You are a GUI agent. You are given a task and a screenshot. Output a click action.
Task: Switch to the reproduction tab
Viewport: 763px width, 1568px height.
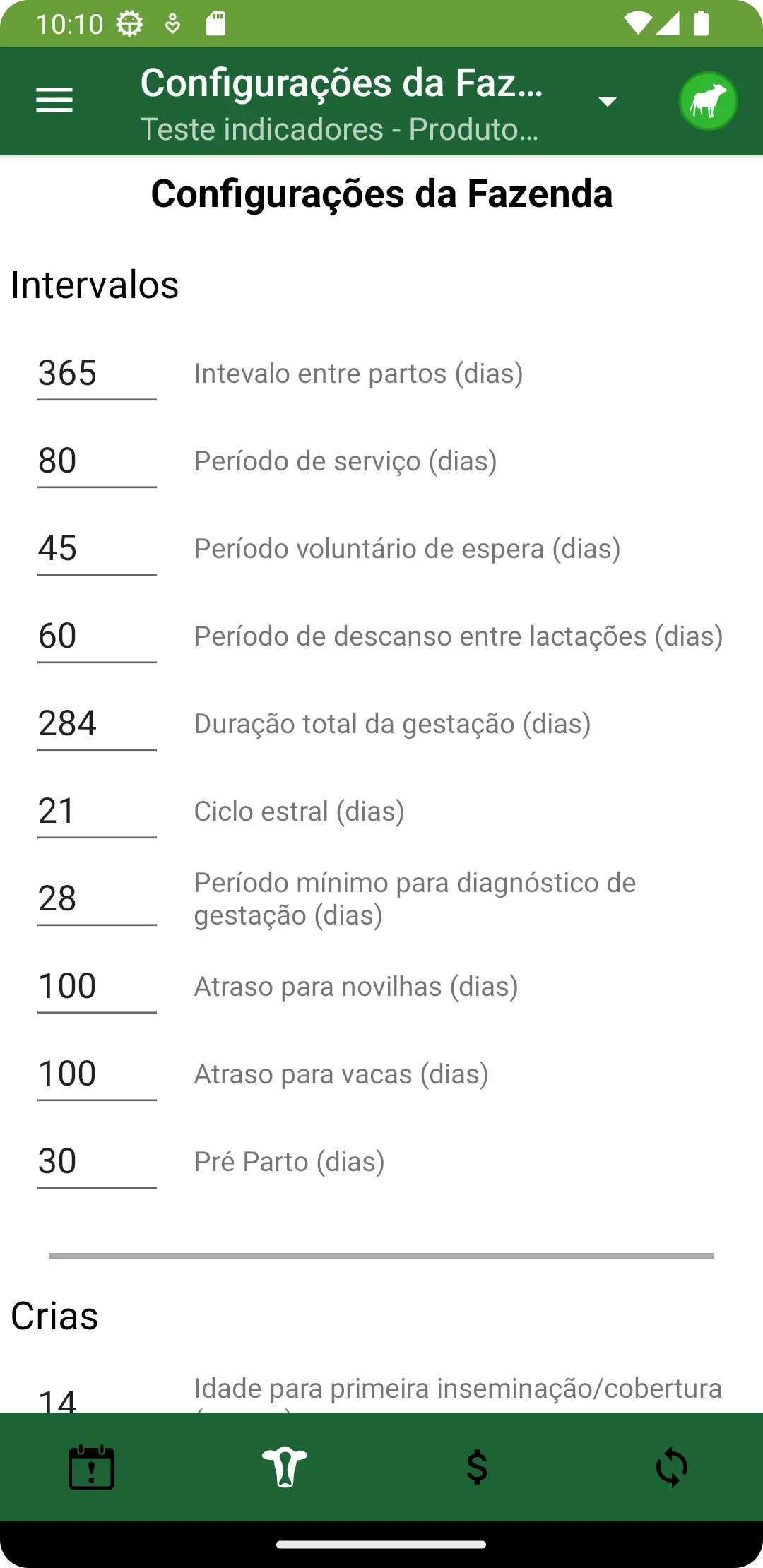click(284, 1467)
